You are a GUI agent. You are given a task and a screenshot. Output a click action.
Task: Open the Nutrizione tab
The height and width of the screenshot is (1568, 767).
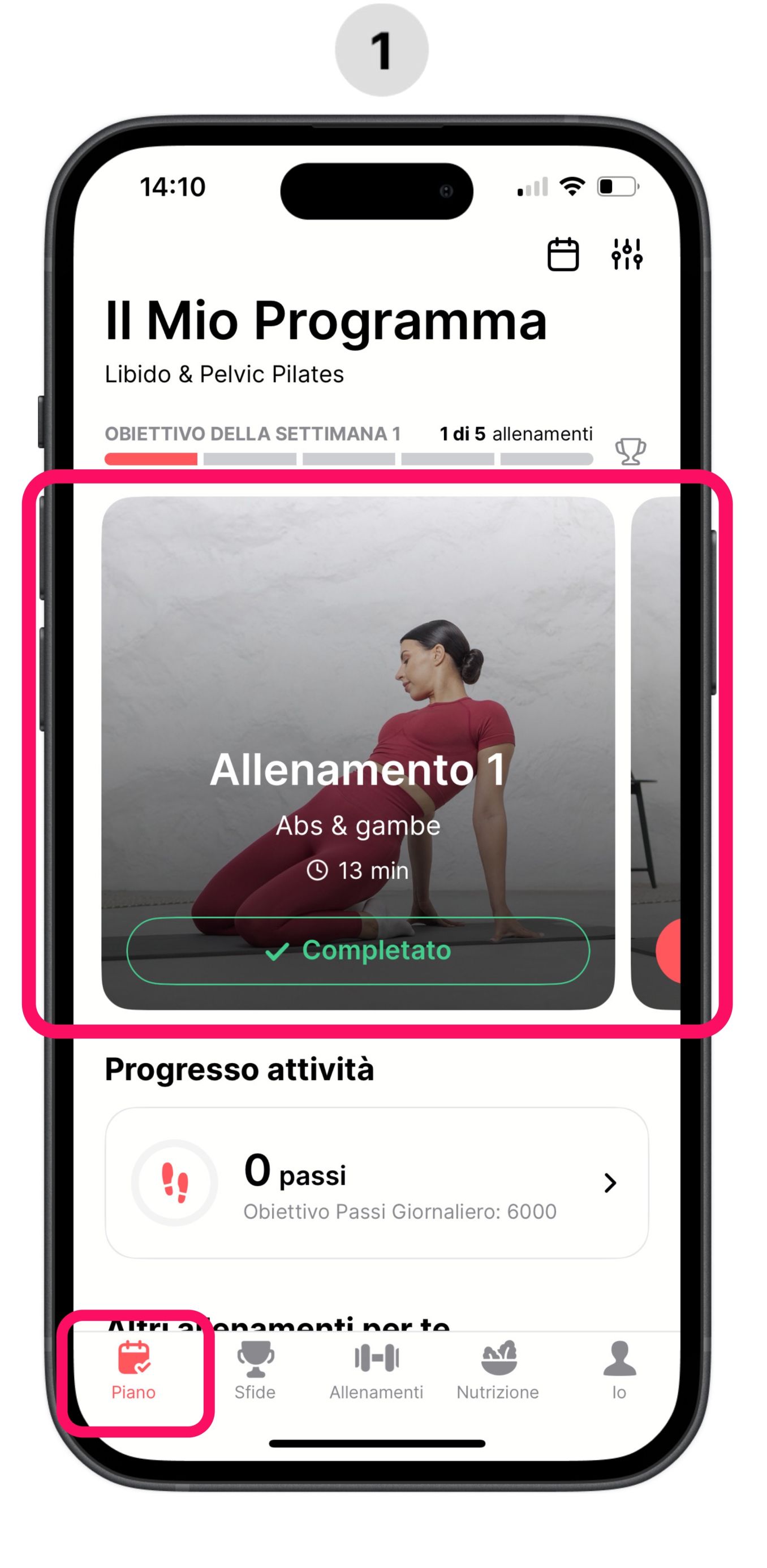coord(498,1370)
